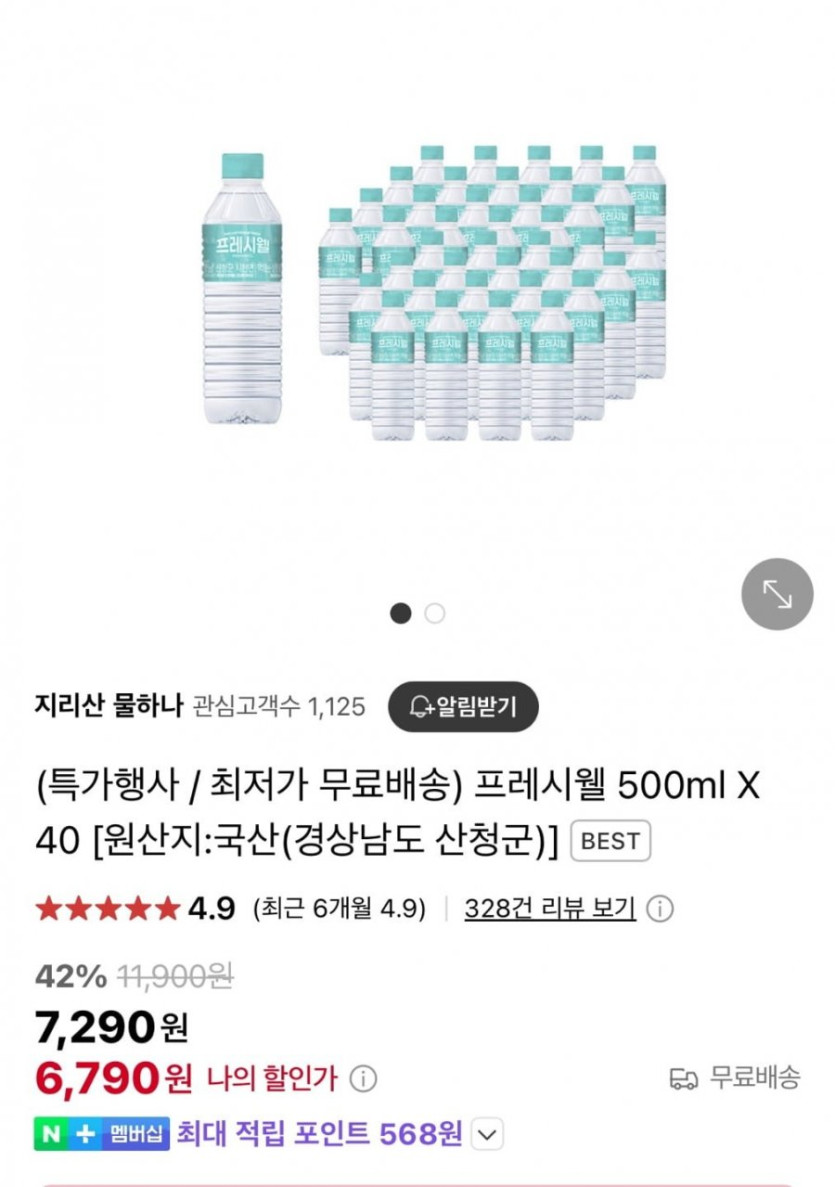The height and width of the screenshot is (1187, 835).
Task: Tap the 알림받기 notification button
Action: (463, 707)
